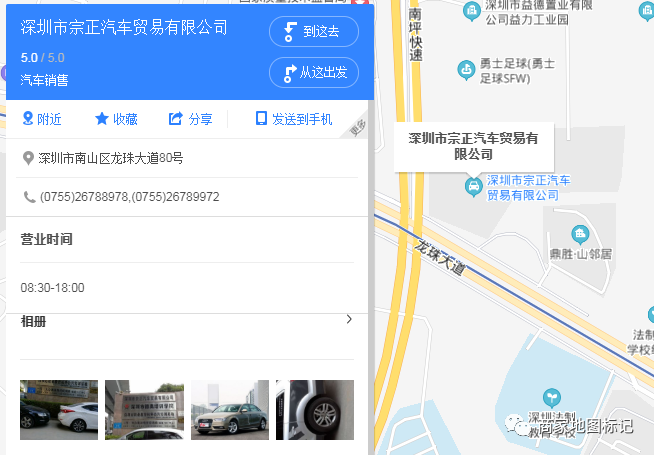
Task: Share this place via 分享
Action: click(190, 119)
